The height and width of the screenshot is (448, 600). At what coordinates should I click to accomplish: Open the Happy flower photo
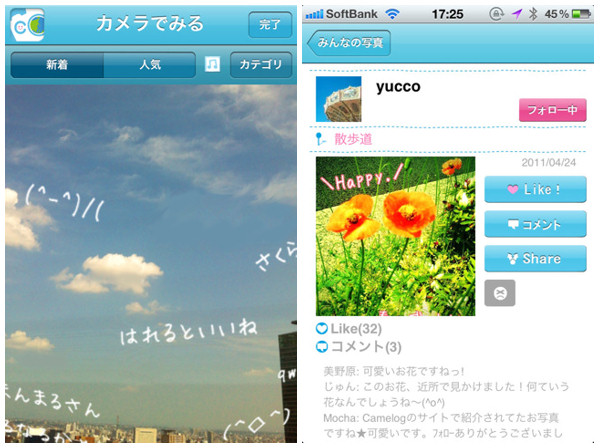click(395, 235)
